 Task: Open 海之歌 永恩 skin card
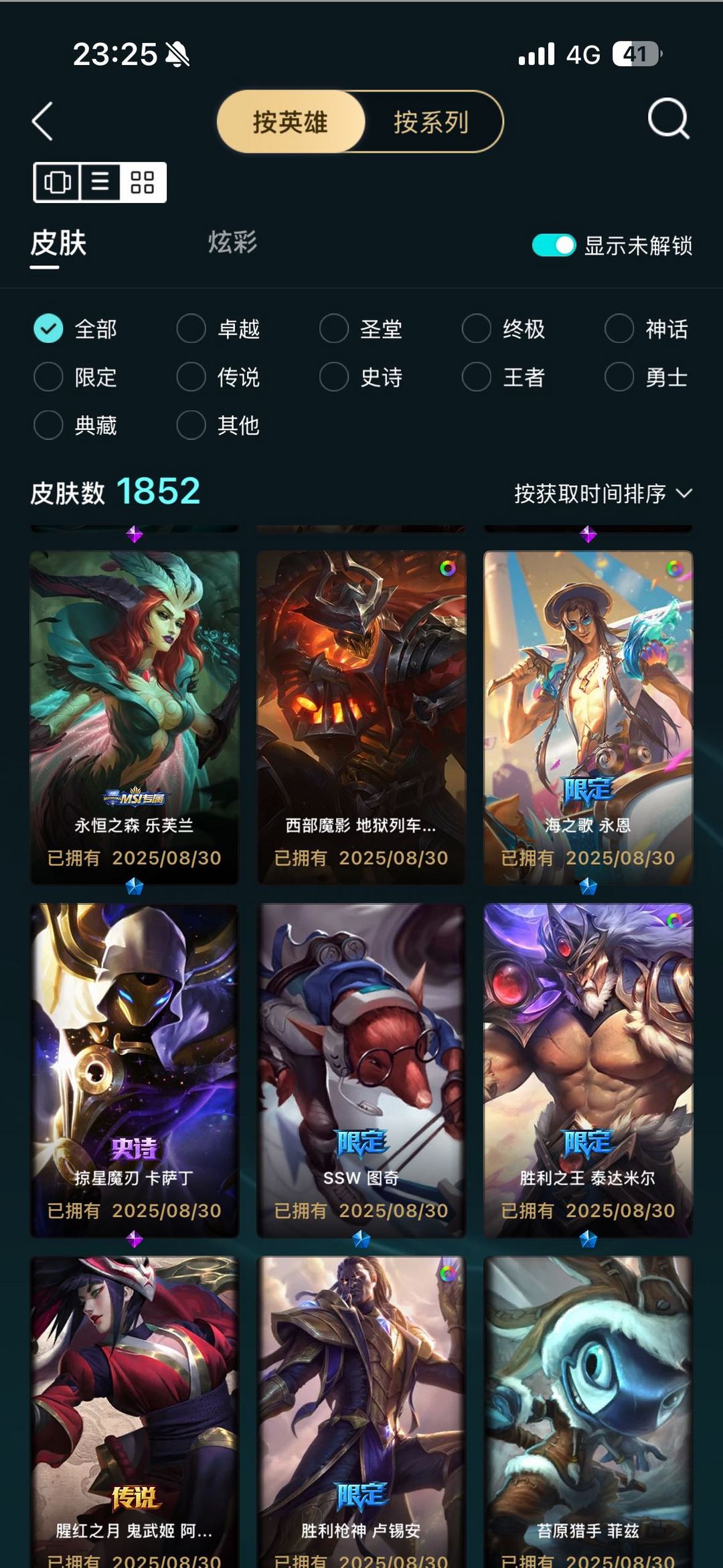588,717
